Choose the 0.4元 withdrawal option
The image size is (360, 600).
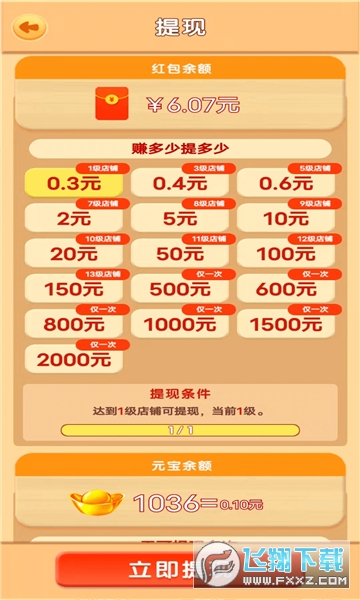pyautogui.click(x=180, y=183)
